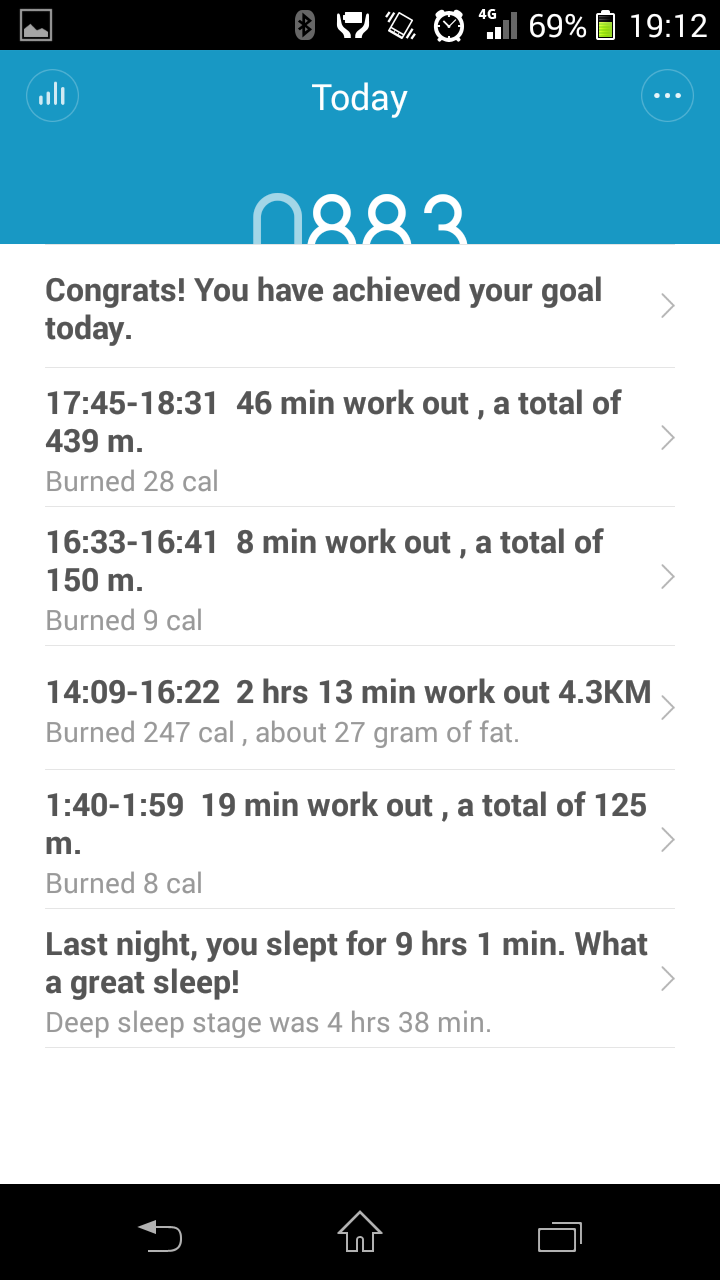The width and height of the screenshot is (720, 1280).
Task: Select the 14:09-16:22 workout of 4.3KM
Action: click(360, 708)
